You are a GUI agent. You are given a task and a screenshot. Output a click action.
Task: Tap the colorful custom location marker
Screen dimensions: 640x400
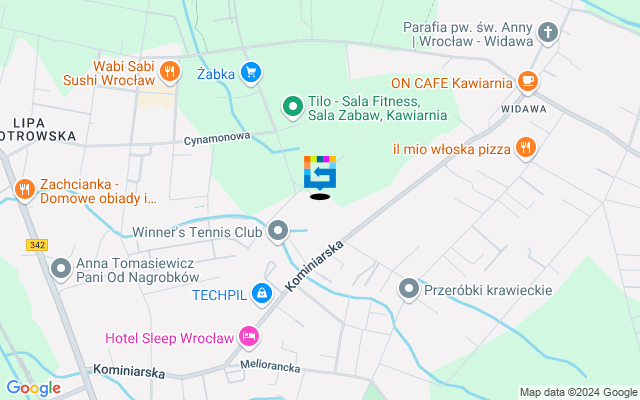pyautogui.click(x=320, y=173)
